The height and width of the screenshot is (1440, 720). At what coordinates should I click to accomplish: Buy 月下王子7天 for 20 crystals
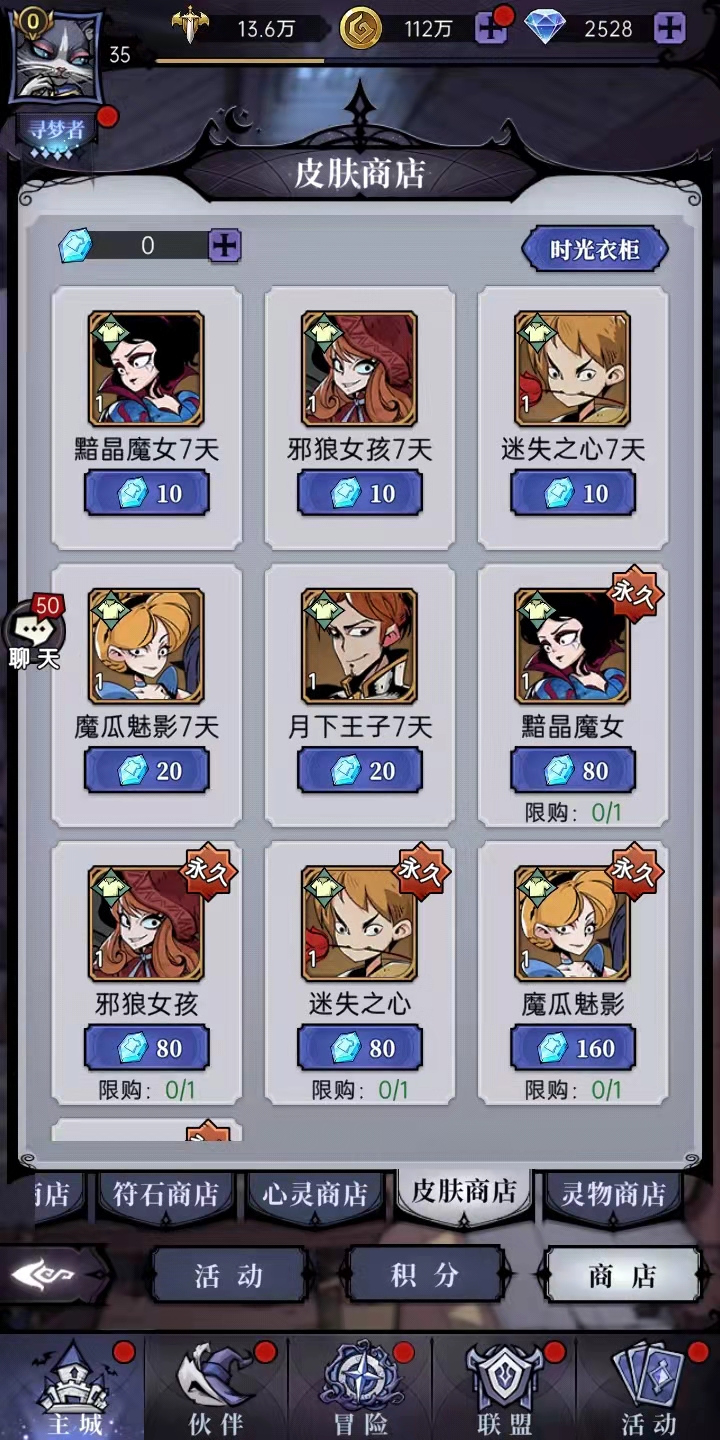360,771
